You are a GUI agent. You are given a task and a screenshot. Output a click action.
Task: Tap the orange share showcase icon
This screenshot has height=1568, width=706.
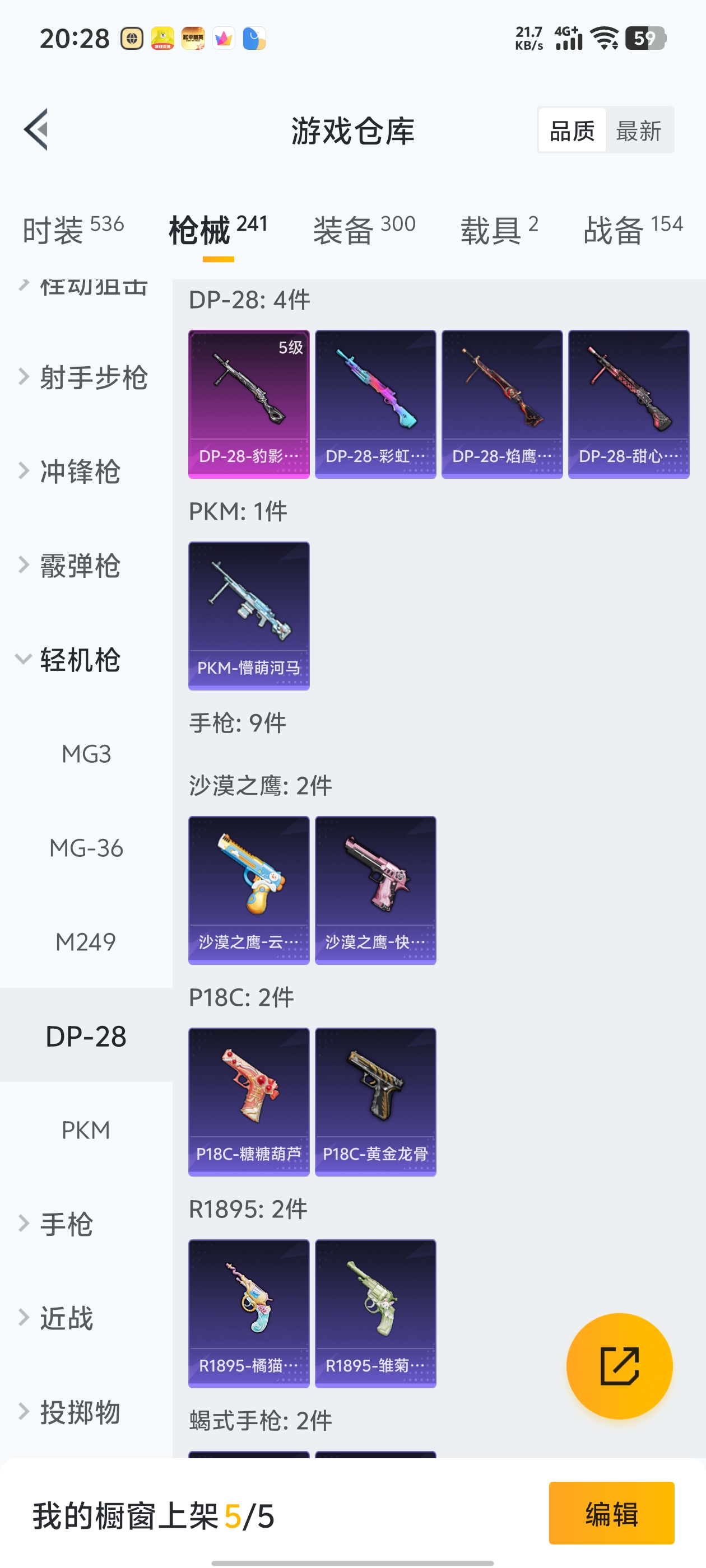[620, 1366]
